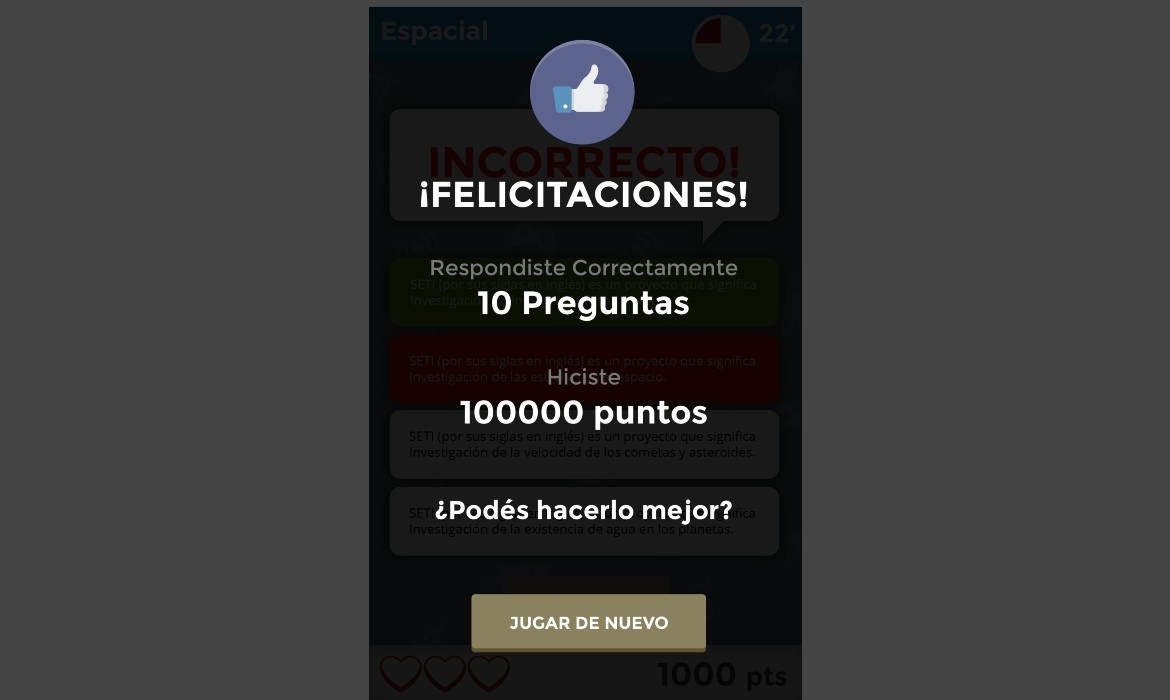
Task: Tap the JUGAR DE NUEVO button
Action: click(588, 622)
